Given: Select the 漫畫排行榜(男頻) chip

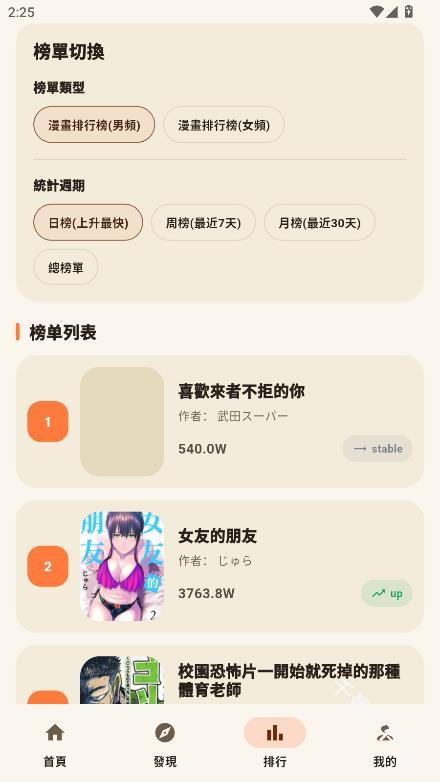Looking at the screenshot, I should (94, 125).
